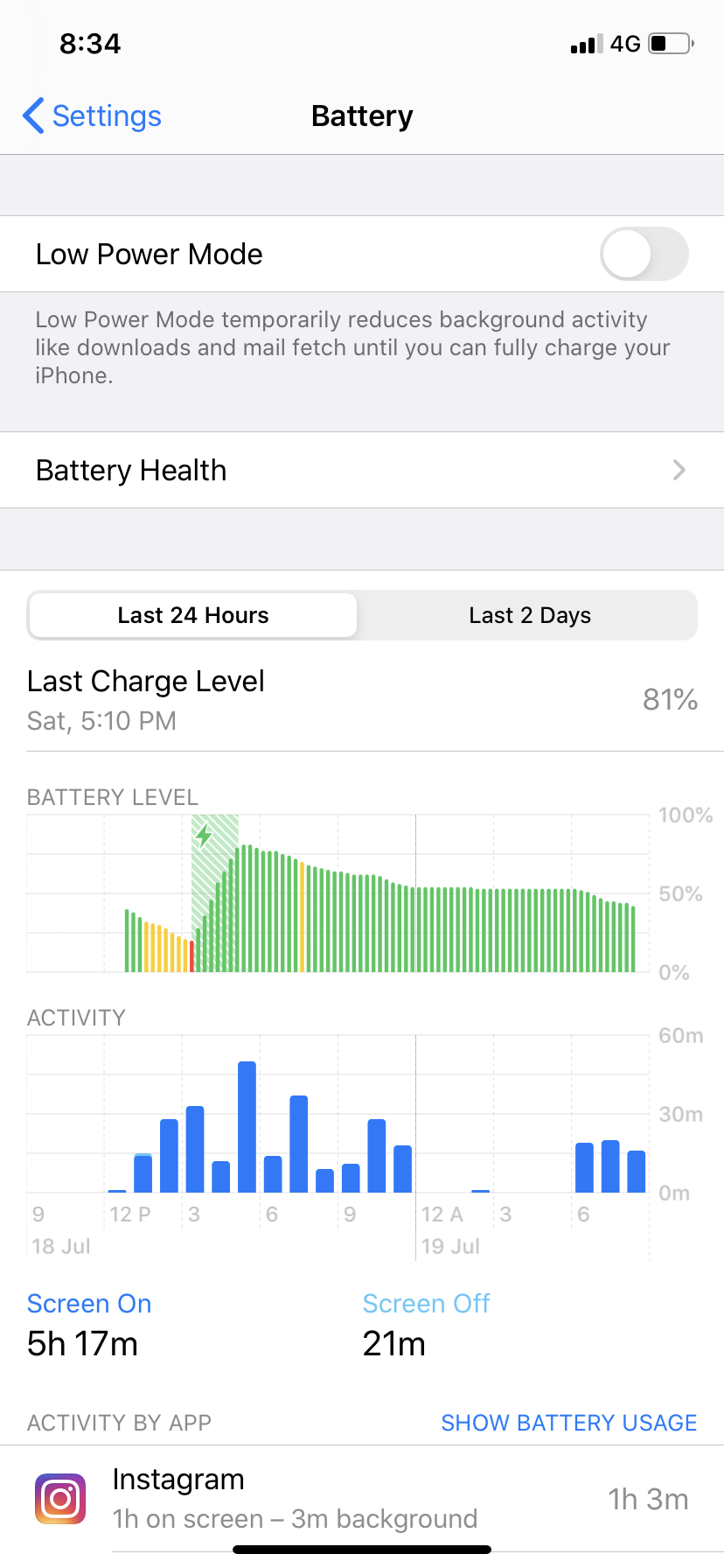Go back to Settings
Image resolution: width=724 pixels, height=1568 pixels.
click(93, 115)
